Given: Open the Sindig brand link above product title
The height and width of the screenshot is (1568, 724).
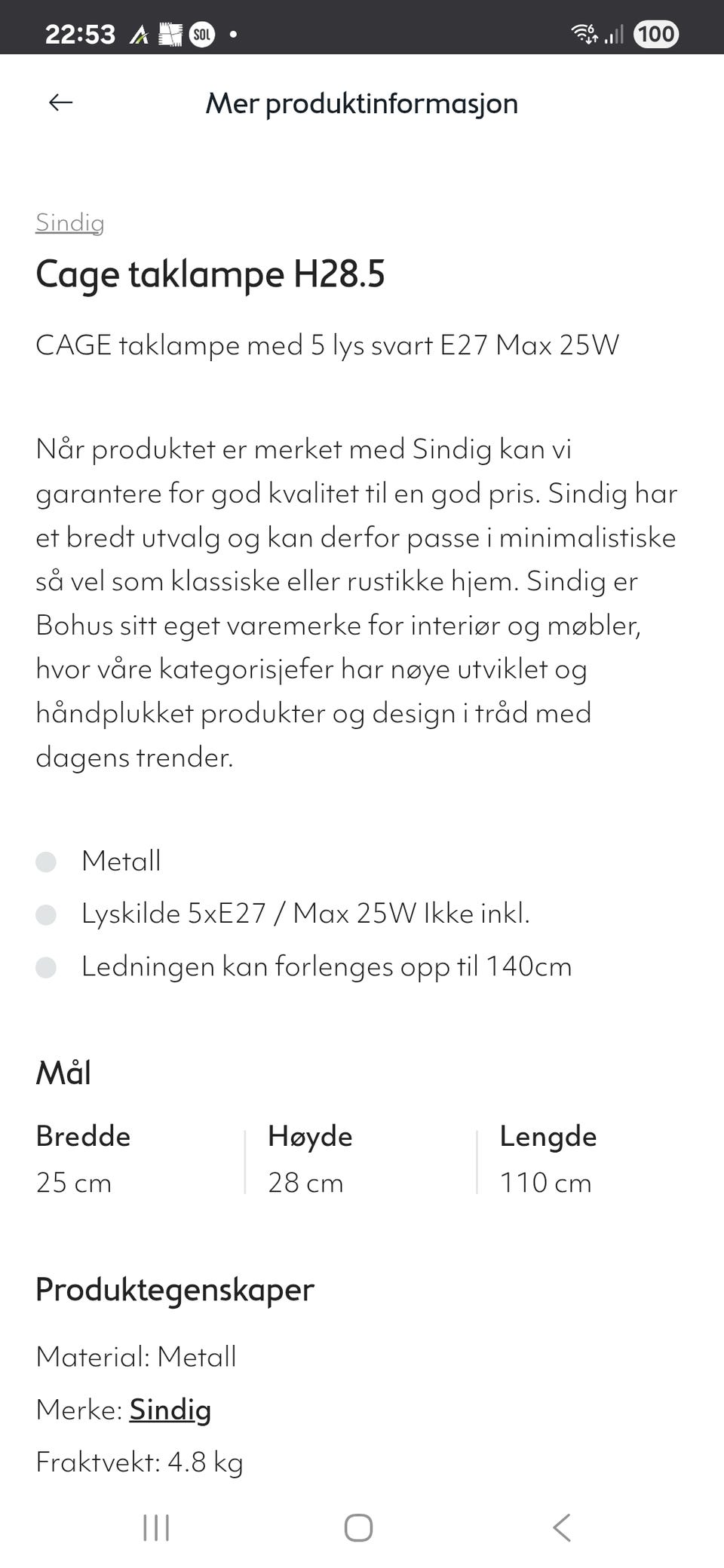Looking at the screenshot, I should (69, 222).
